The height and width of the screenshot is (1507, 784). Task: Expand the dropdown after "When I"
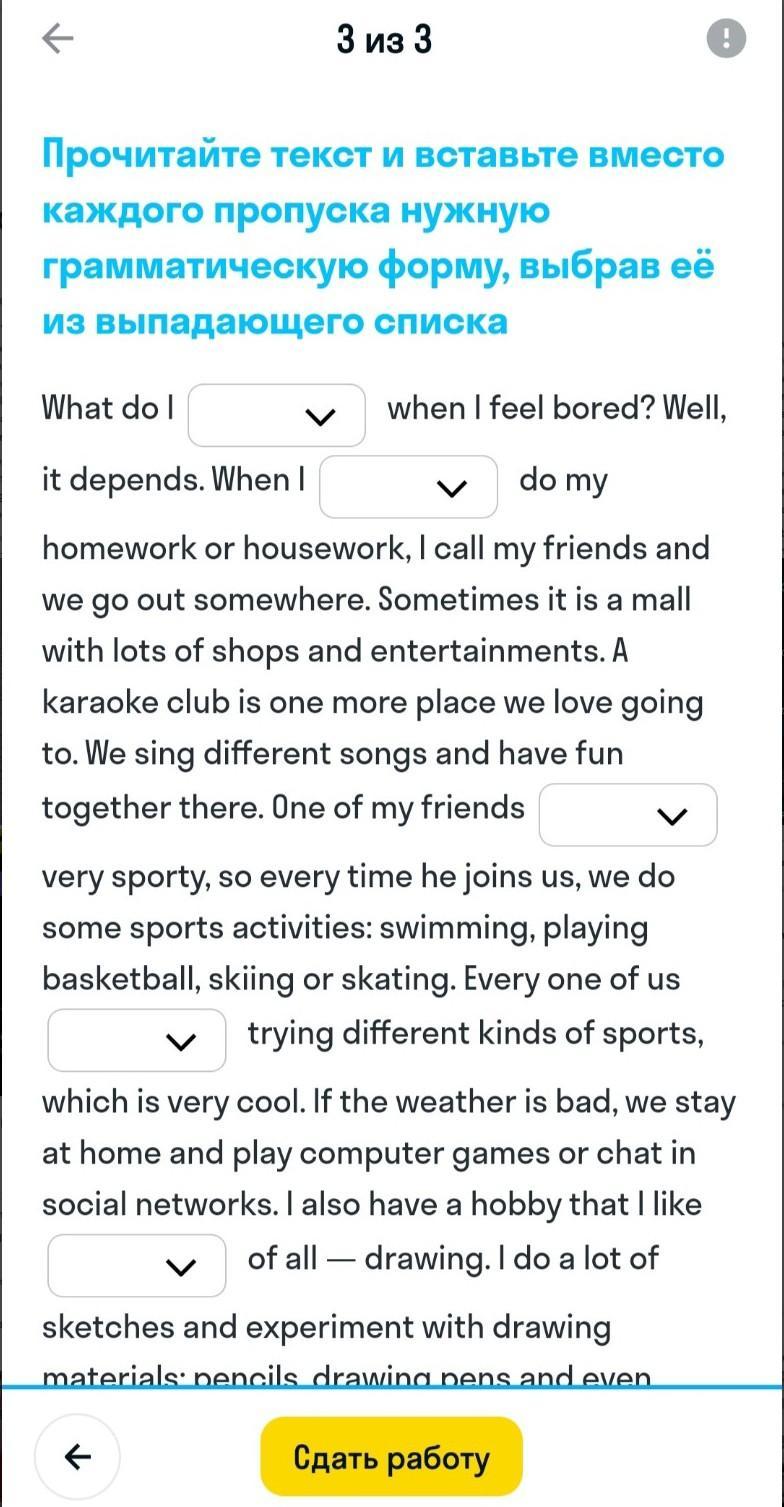point(408,487)
